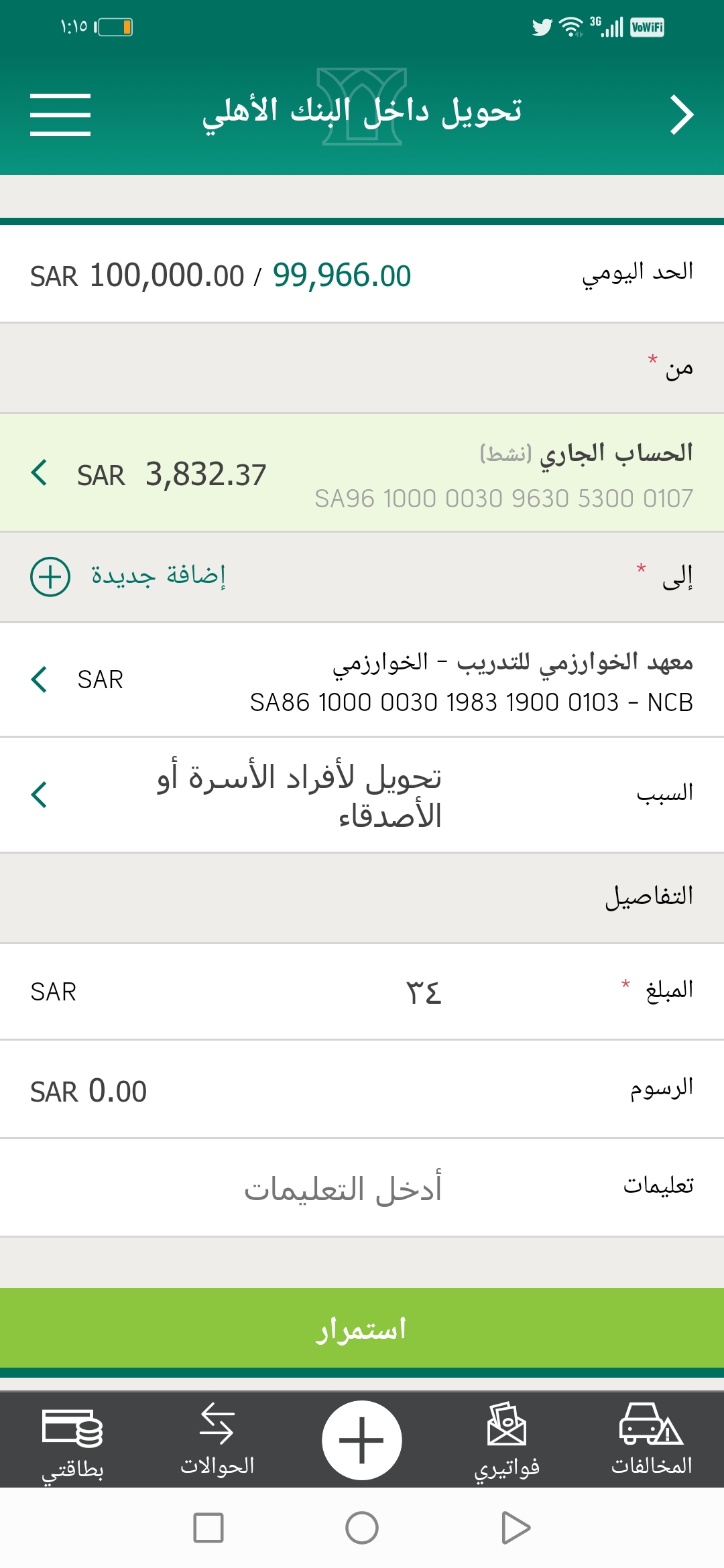This screenshot has width=724, height=1568.
Task: Enter instructions in أدخل التعليمات field
Action: pos(342,1188)
